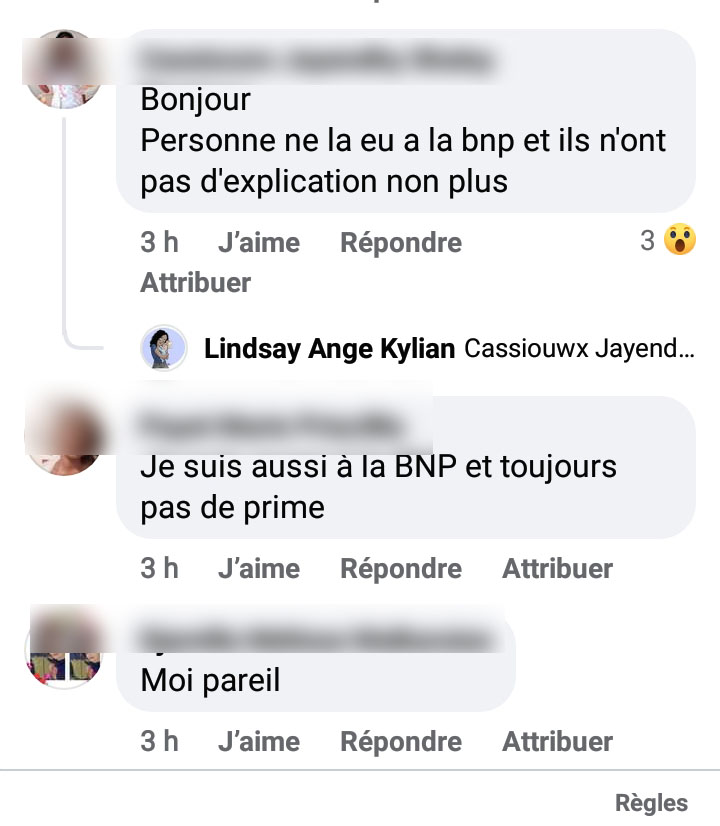Open profile picture of 'Moi pareil' commenter
Screen dimensions: 720x826
pos(63,650)
